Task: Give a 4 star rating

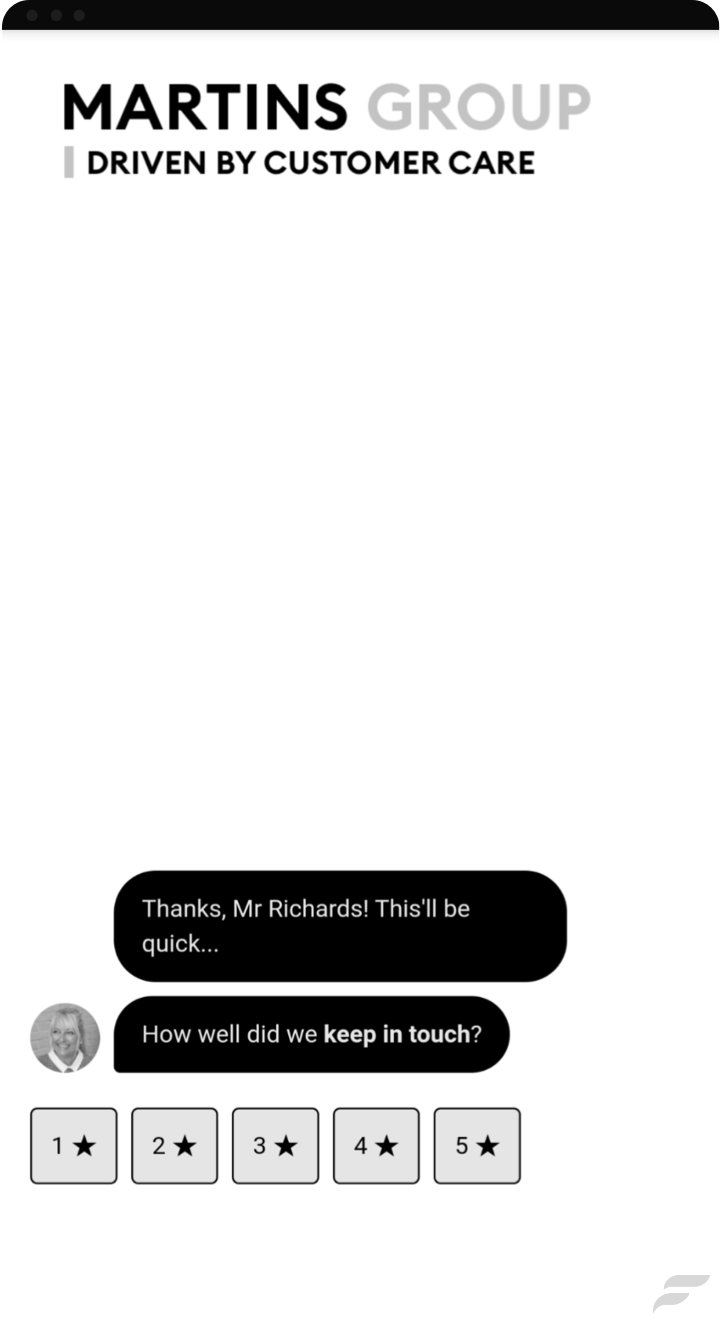Action: click(x=376, y=1146)
